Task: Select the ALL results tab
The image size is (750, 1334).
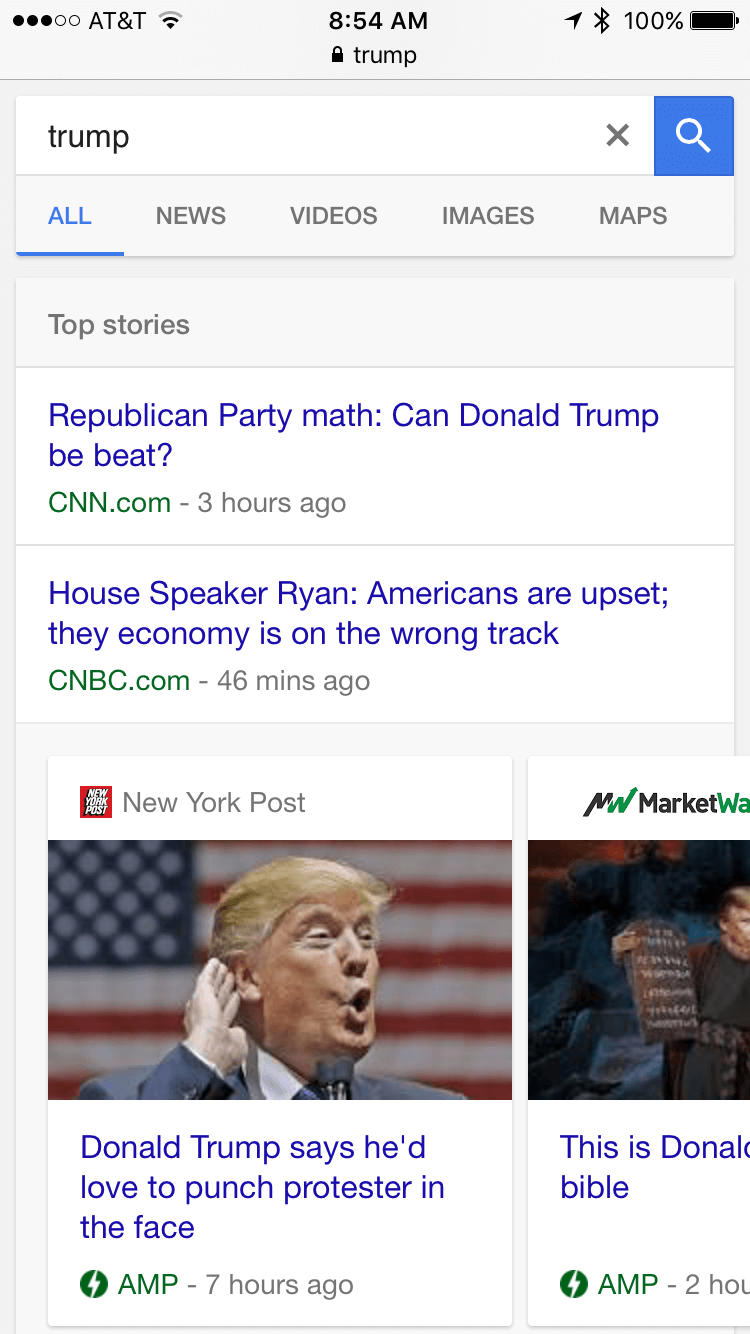Action: coord(69,215)
